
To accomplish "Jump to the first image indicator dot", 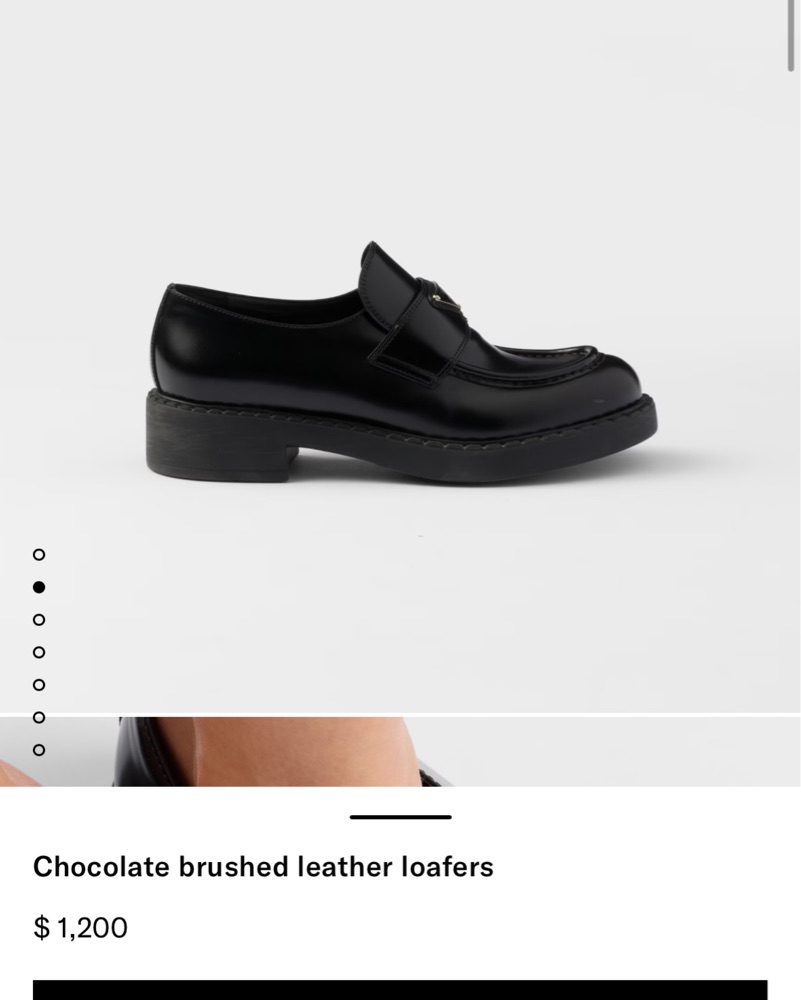I will tap(39, 554).
